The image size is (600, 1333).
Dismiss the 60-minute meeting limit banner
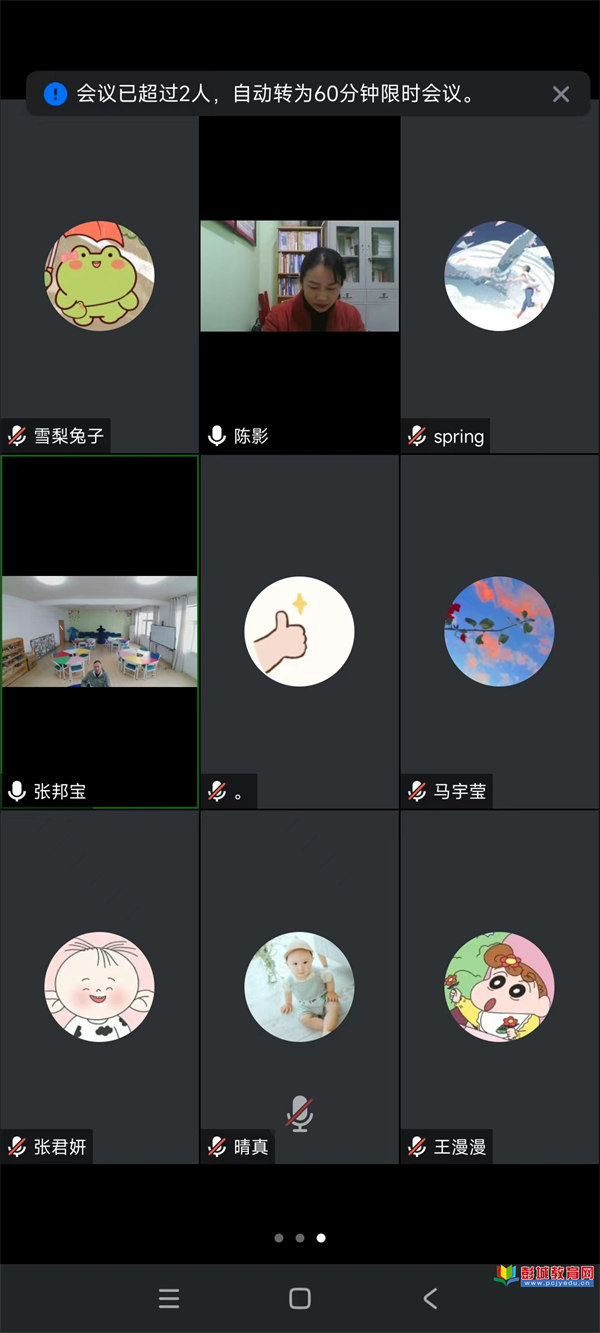point(561,94)
